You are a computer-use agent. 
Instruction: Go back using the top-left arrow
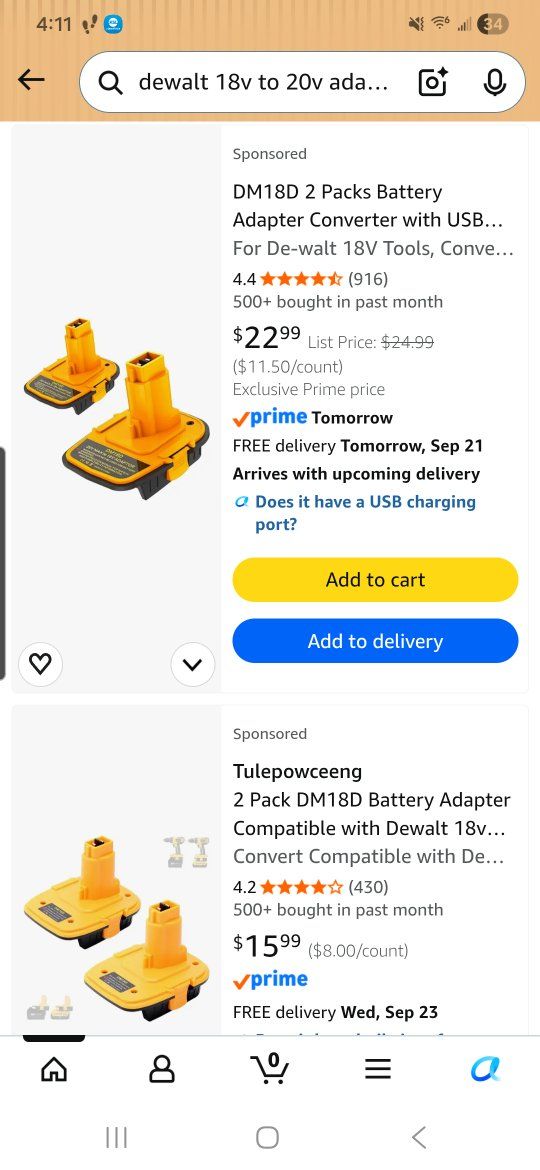pyautogui.click(x=31, y=81)
